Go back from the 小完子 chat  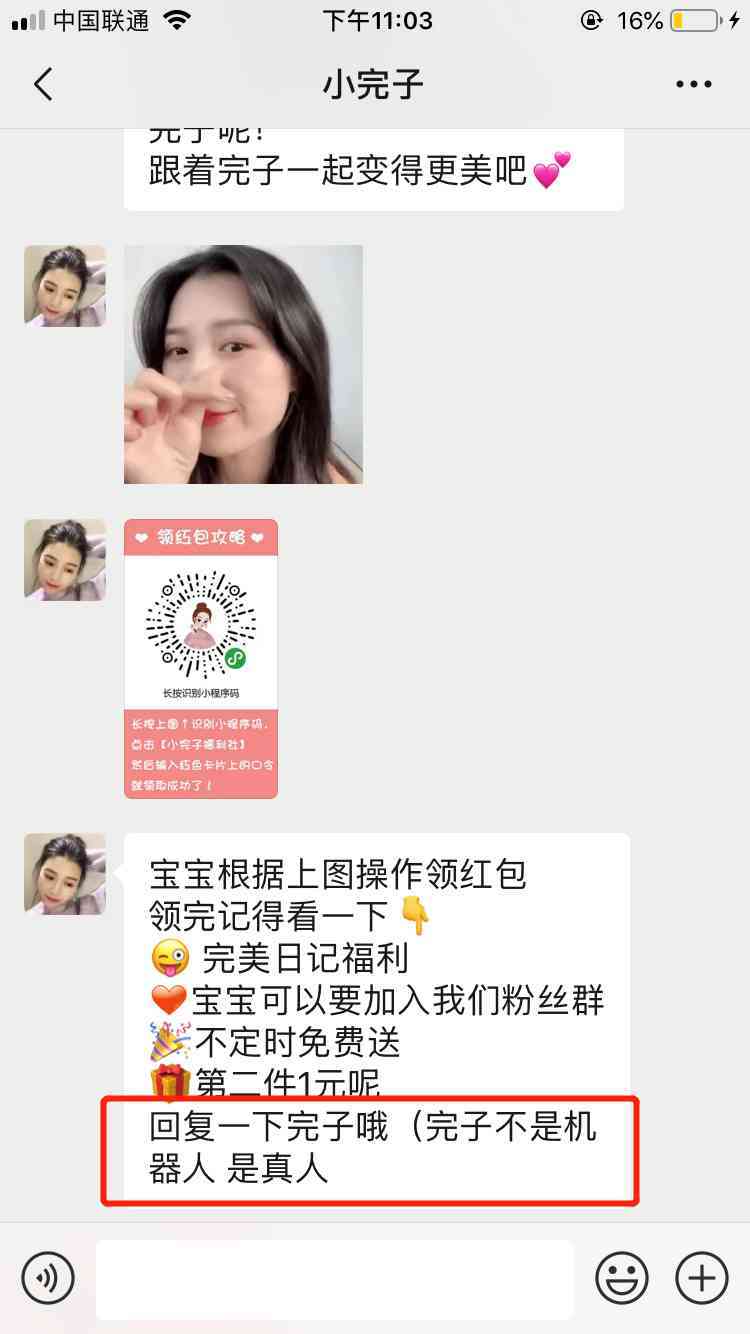[42, 84]
